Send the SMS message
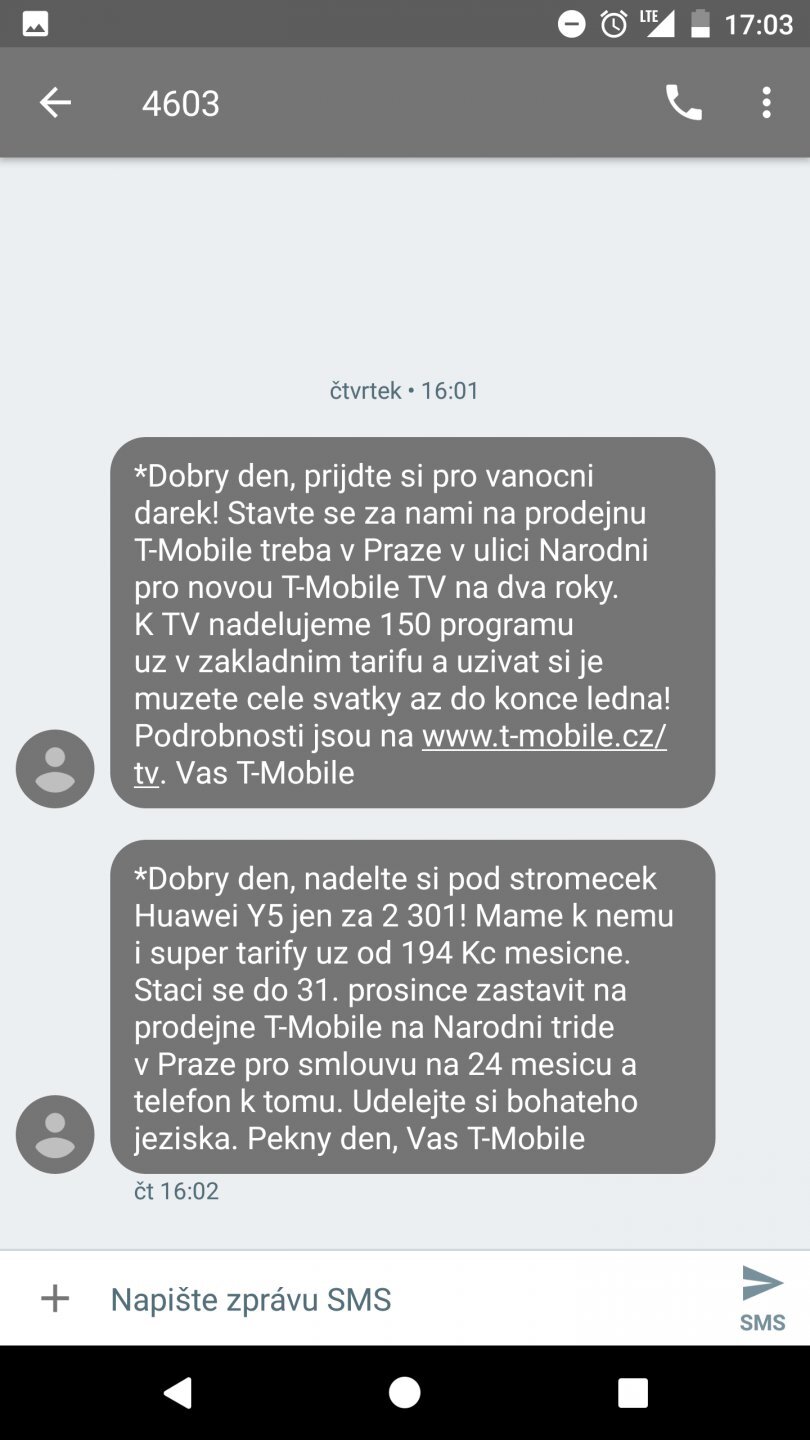This screenshot has width=810, height=1440. point(762,1297)
